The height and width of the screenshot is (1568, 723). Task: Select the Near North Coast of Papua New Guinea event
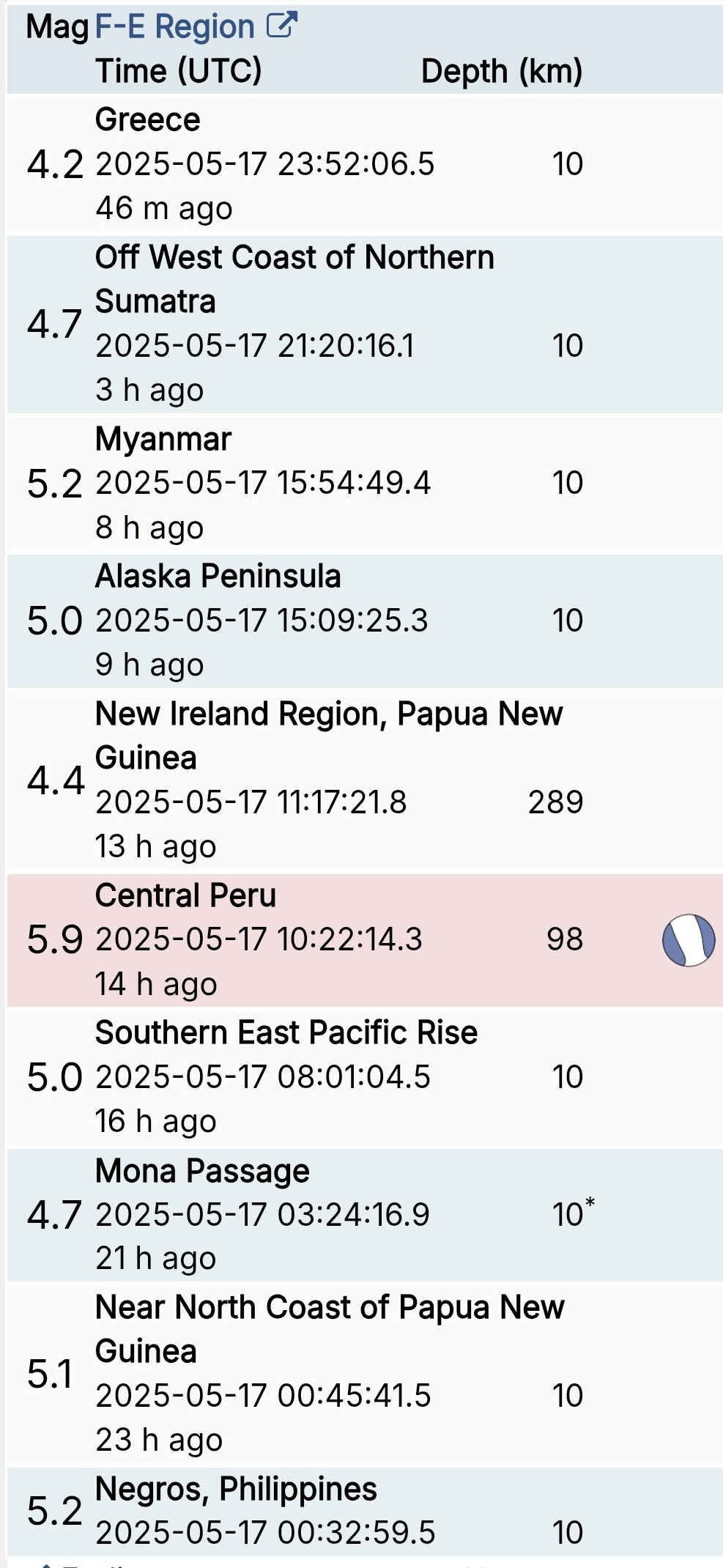point(365,1375)
